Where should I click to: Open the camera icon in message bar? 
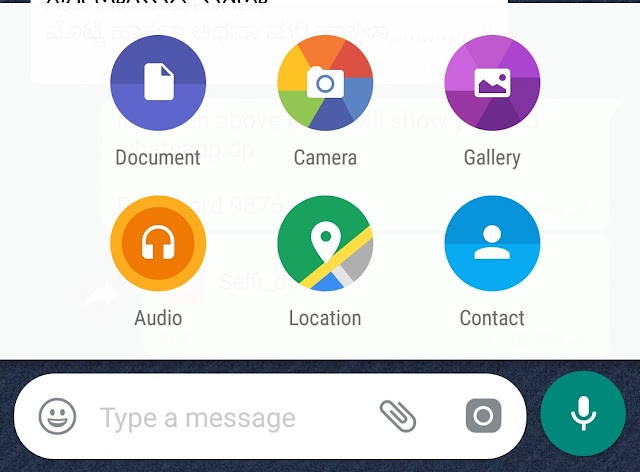click(x=484, y=416)
